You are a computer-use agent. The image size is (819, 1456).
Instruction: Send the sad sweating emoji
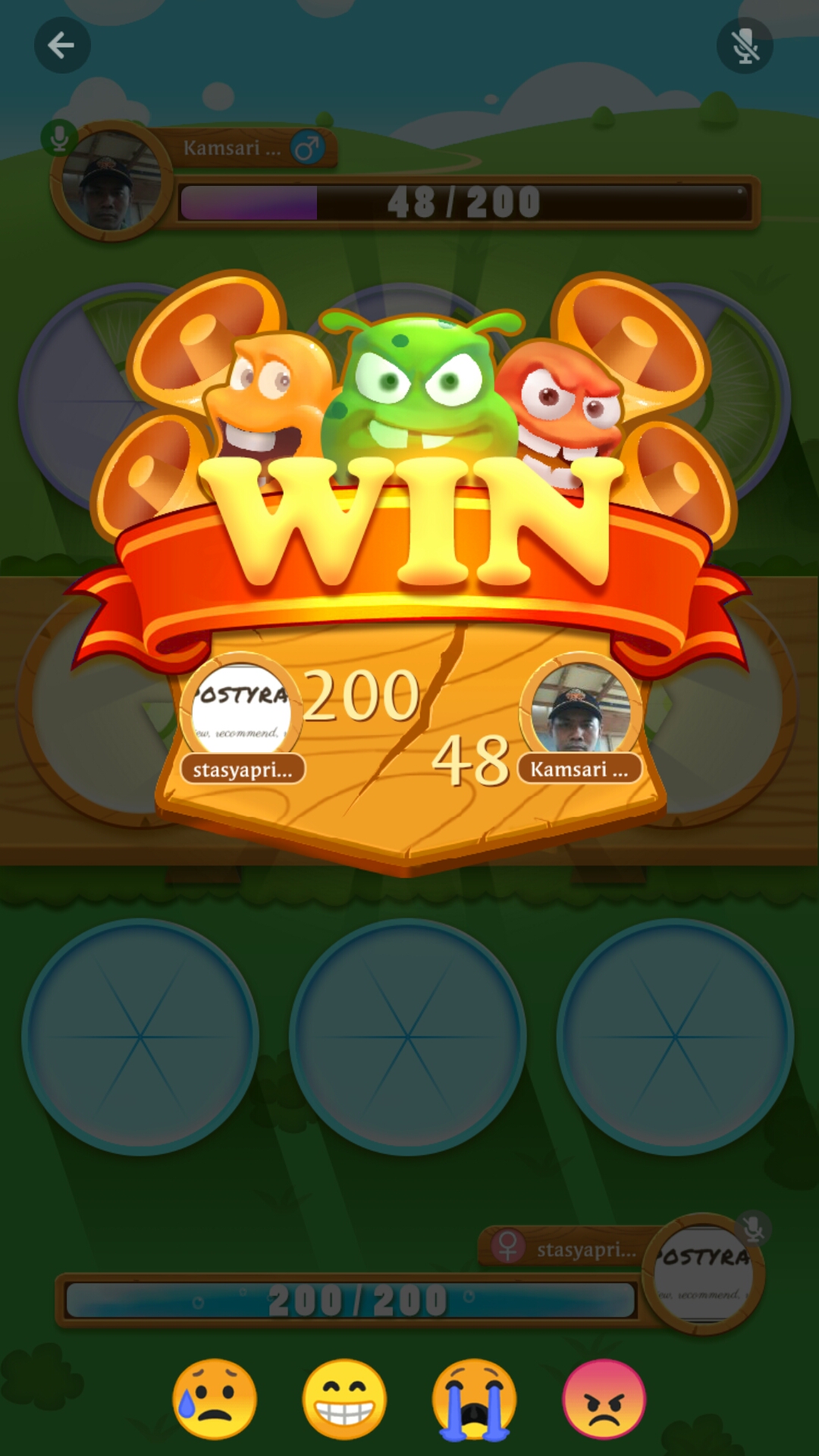coord(215,1399)
